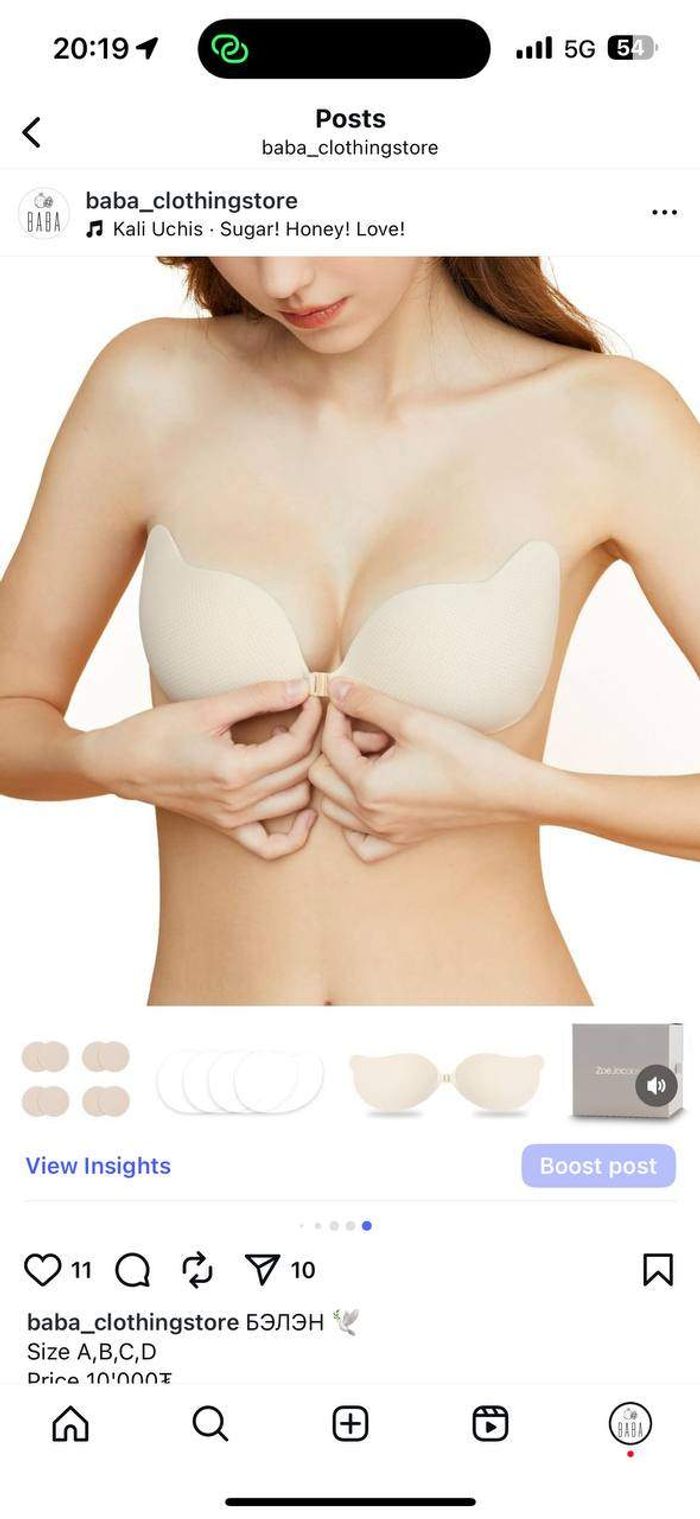Viewport: 700px width, 1519px height.
Task: Switch to the Search tab
Action: (x=210, y=1424)
